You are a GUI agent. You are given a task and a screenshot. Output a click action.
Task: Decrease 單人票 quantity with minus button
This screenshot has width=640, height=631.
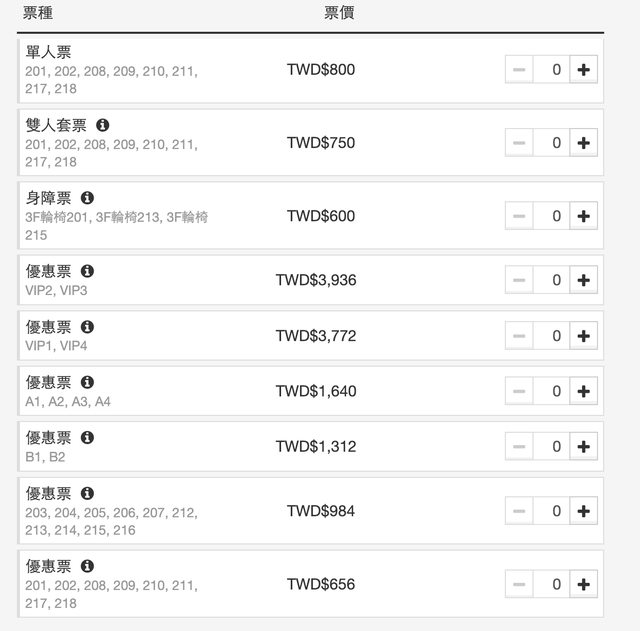tap(519, 70)
